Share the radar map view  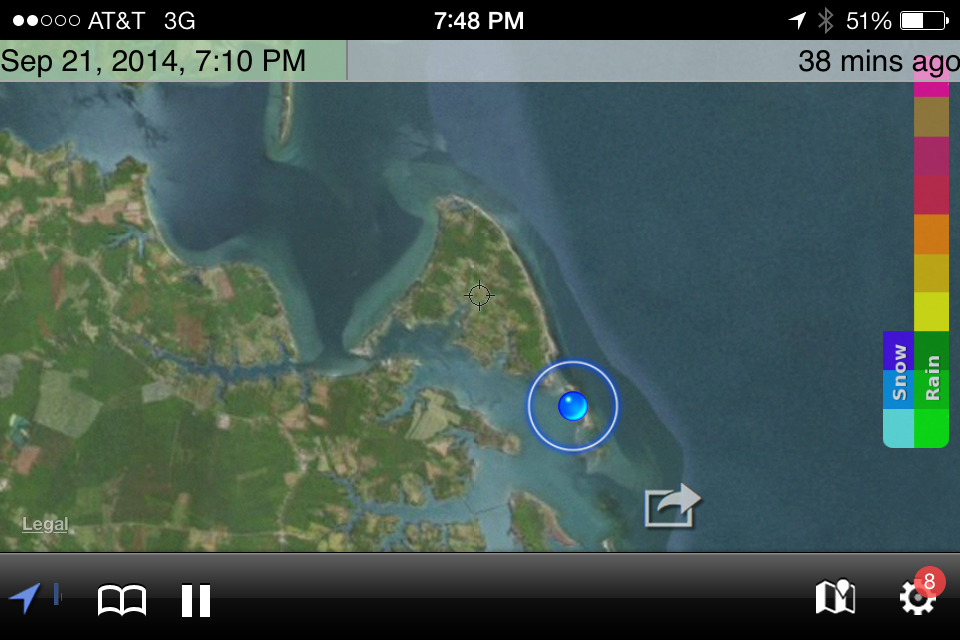(672, 505)
